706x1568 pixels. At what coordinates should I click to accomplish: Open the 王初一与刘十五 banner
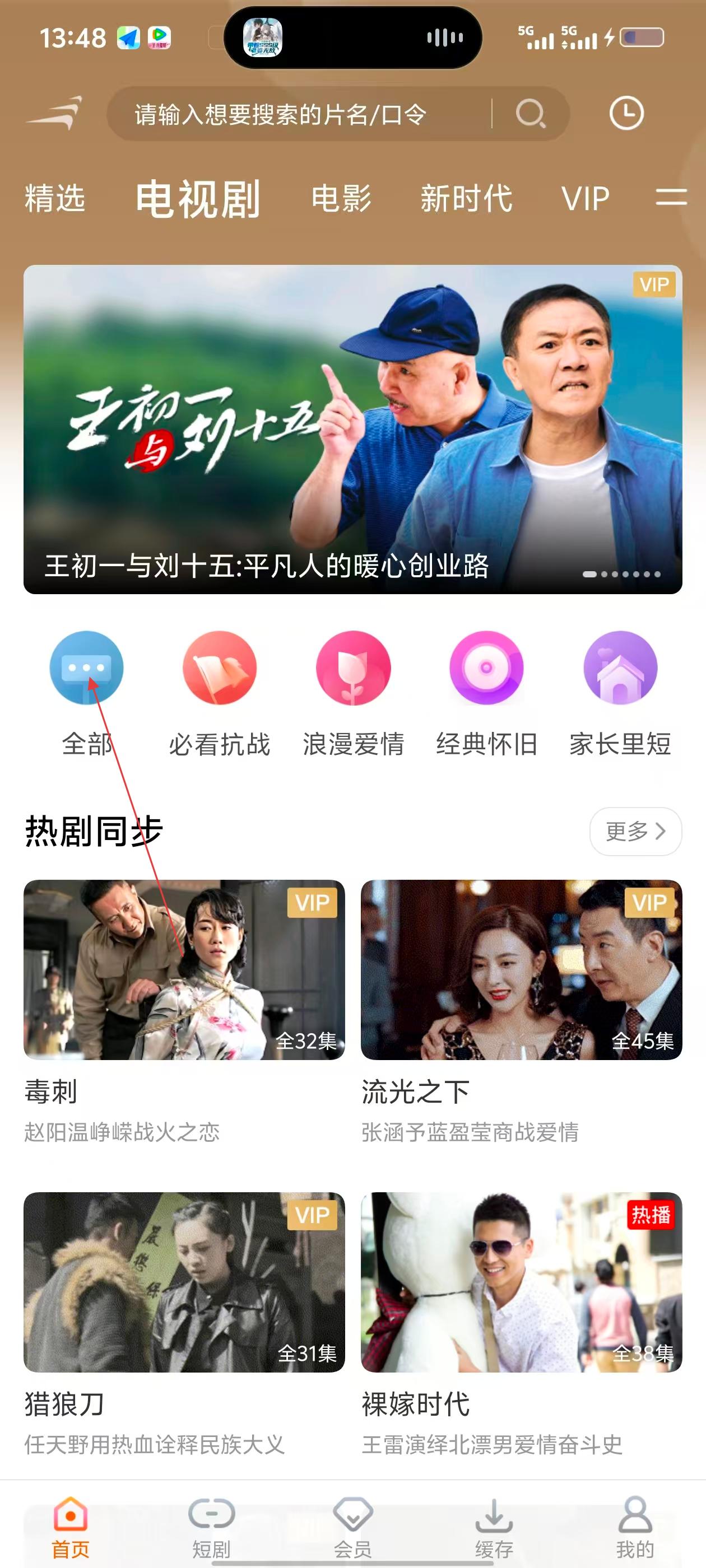[352, 429]
